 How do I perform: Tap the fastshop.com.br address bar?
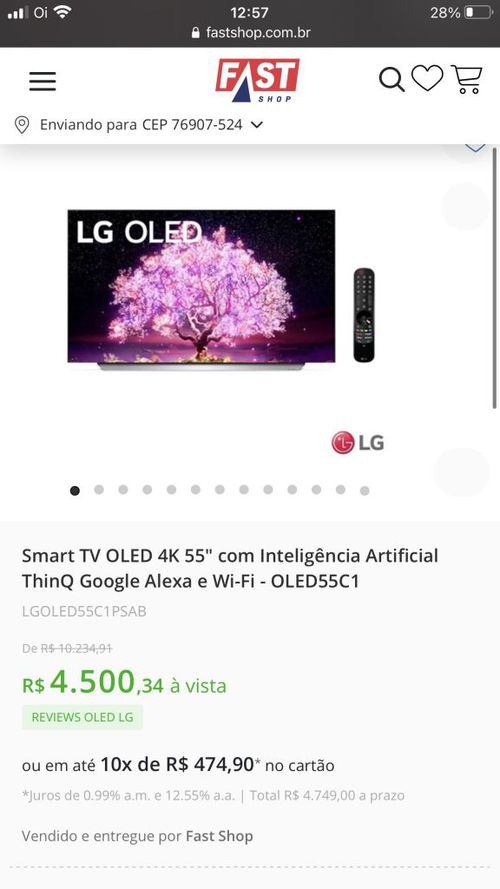click(x=250, y=32)
